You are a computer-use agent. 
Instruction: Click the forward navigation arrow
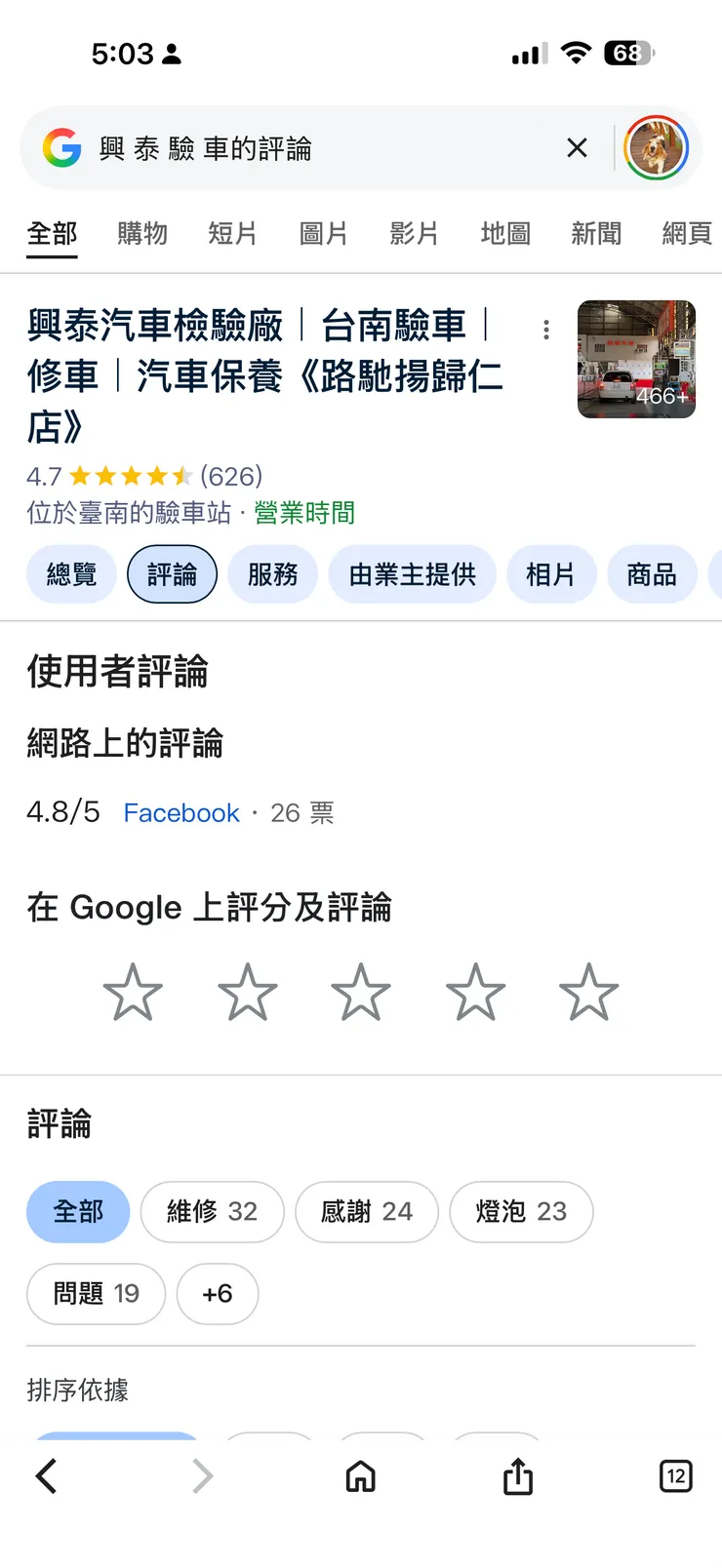point(202,1475)
